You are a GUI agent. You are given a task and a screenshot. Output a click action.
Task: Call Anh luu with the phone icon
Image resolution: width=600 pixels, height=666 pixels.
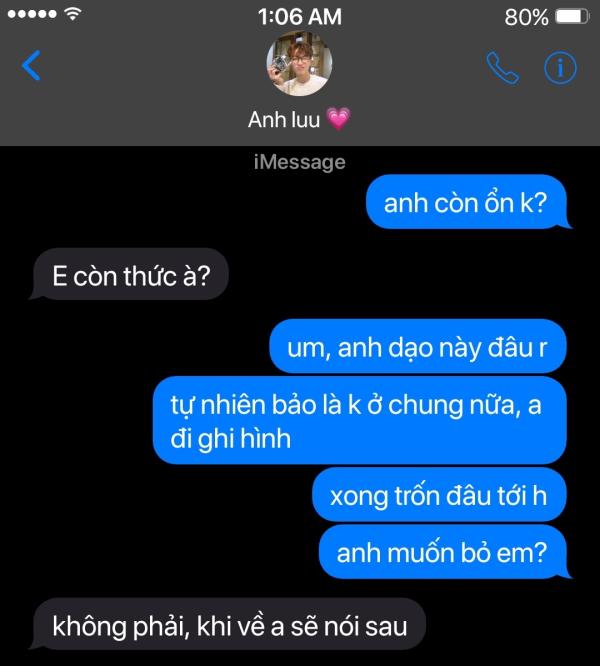[x=500, y=67]
